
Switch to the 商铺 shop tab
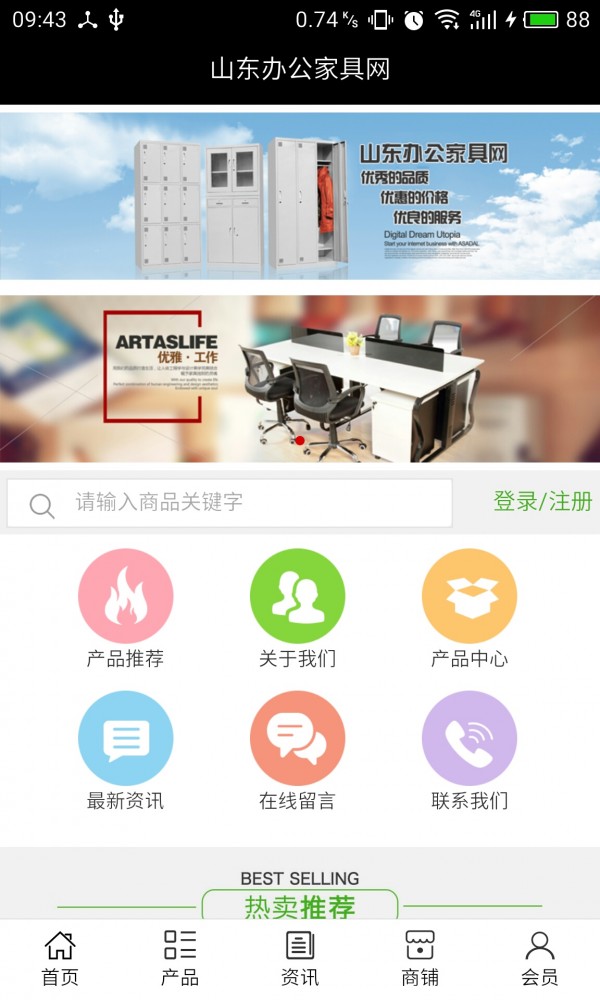click(420, 958)
